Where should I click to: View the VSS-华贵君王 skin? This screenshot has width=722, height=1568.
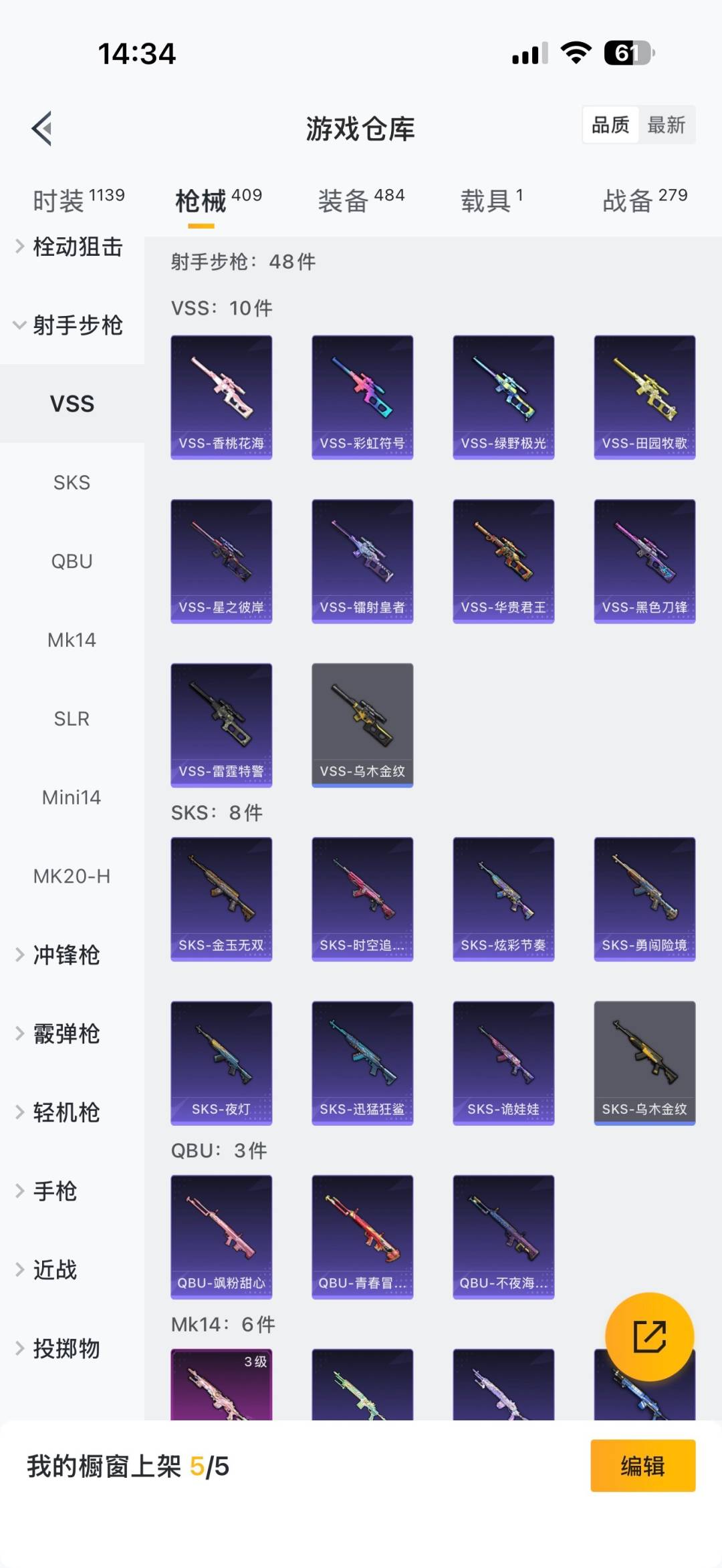coord(503,561)
